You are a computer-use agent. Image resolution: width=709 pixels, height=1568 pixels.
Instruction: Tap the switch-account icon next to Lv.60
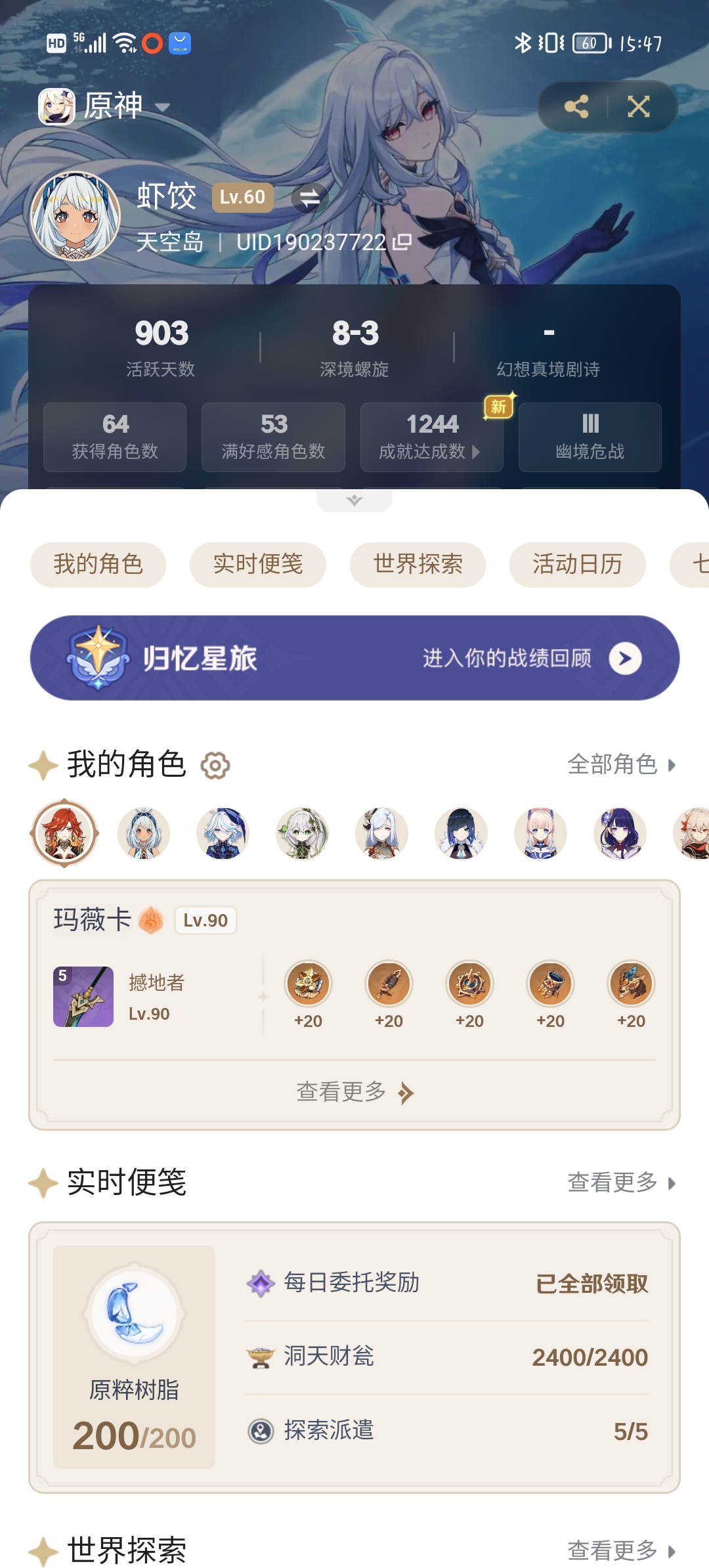(x=309, y=197)
